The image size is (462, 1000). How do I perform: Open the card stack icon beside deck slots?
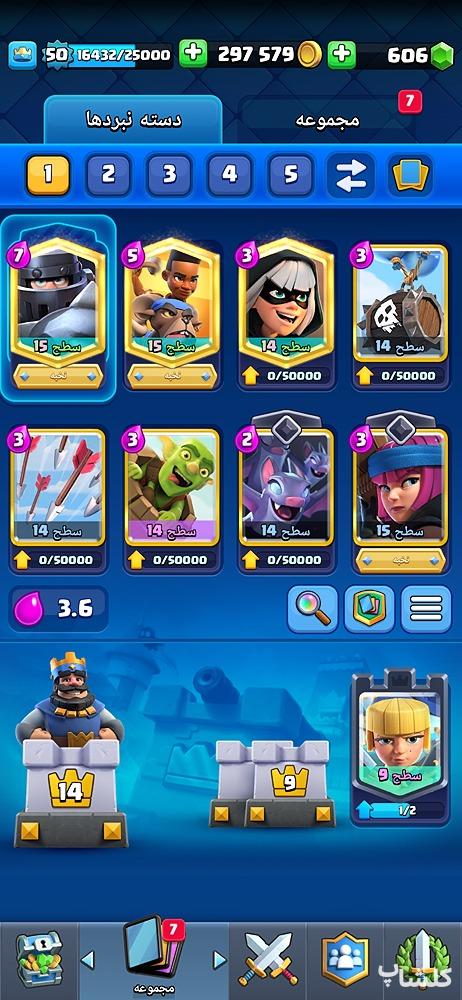click(x=410, y=174)
